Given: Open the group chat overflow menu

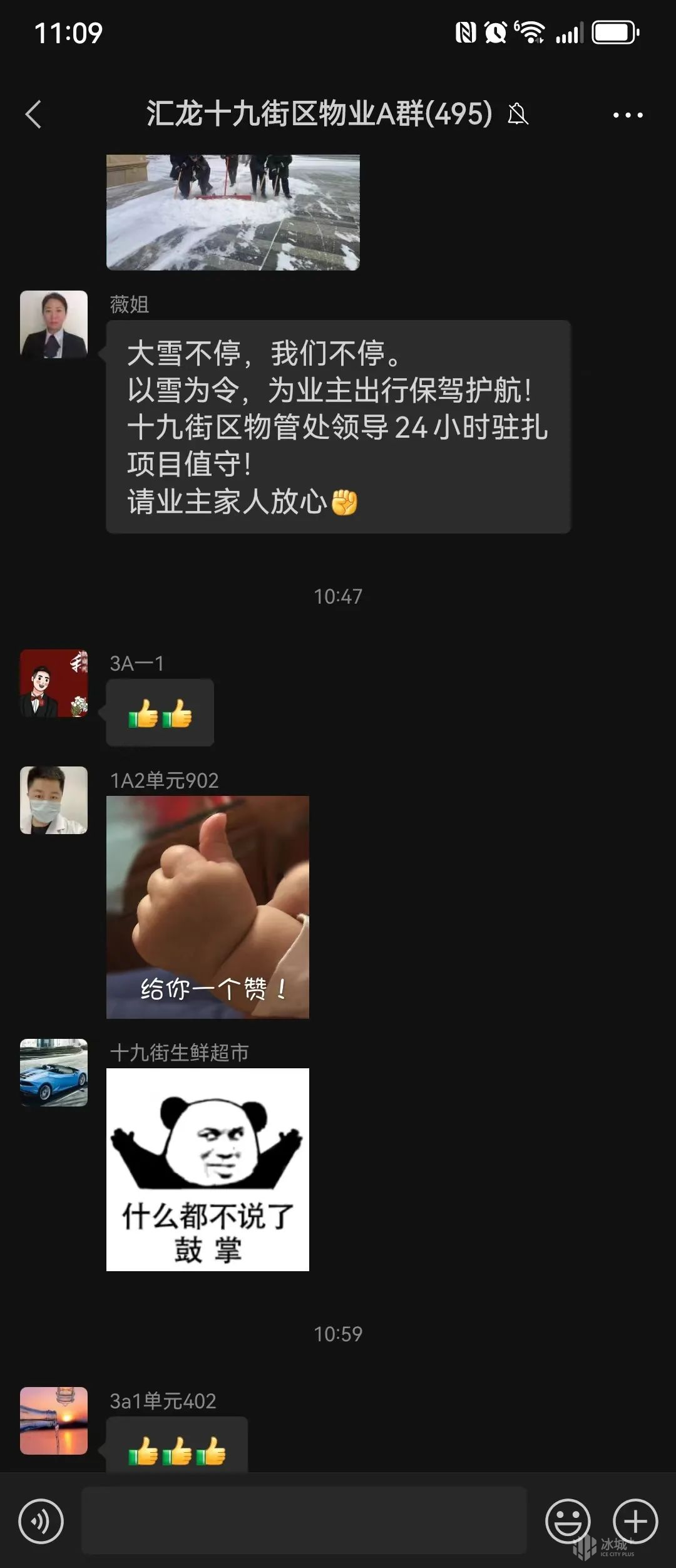Looking at the screenshot, I should pos(627,115).
